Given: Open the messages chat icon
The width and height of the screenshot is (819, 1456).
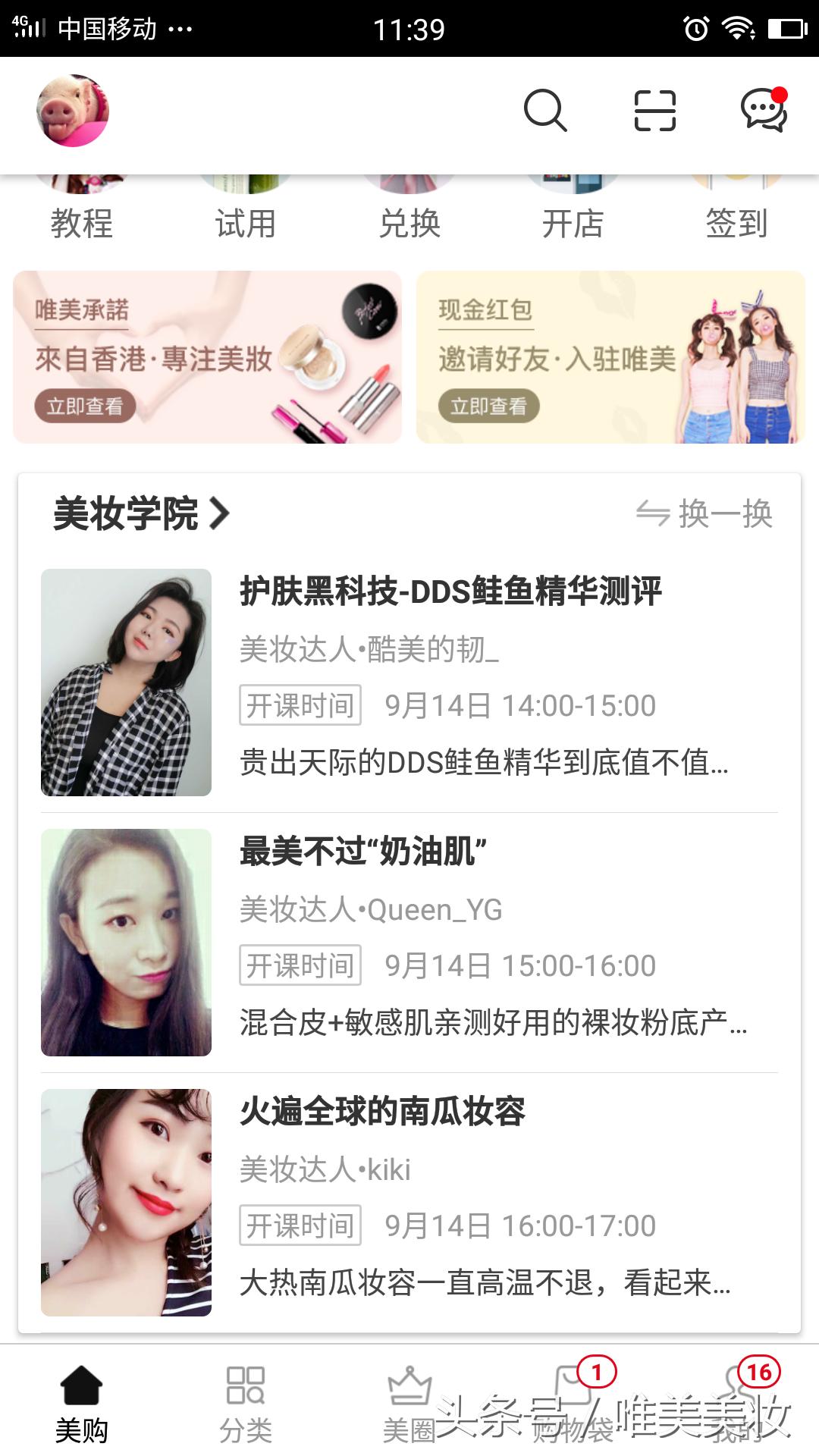Looking at the screenshot, I should tap(764, 111).
